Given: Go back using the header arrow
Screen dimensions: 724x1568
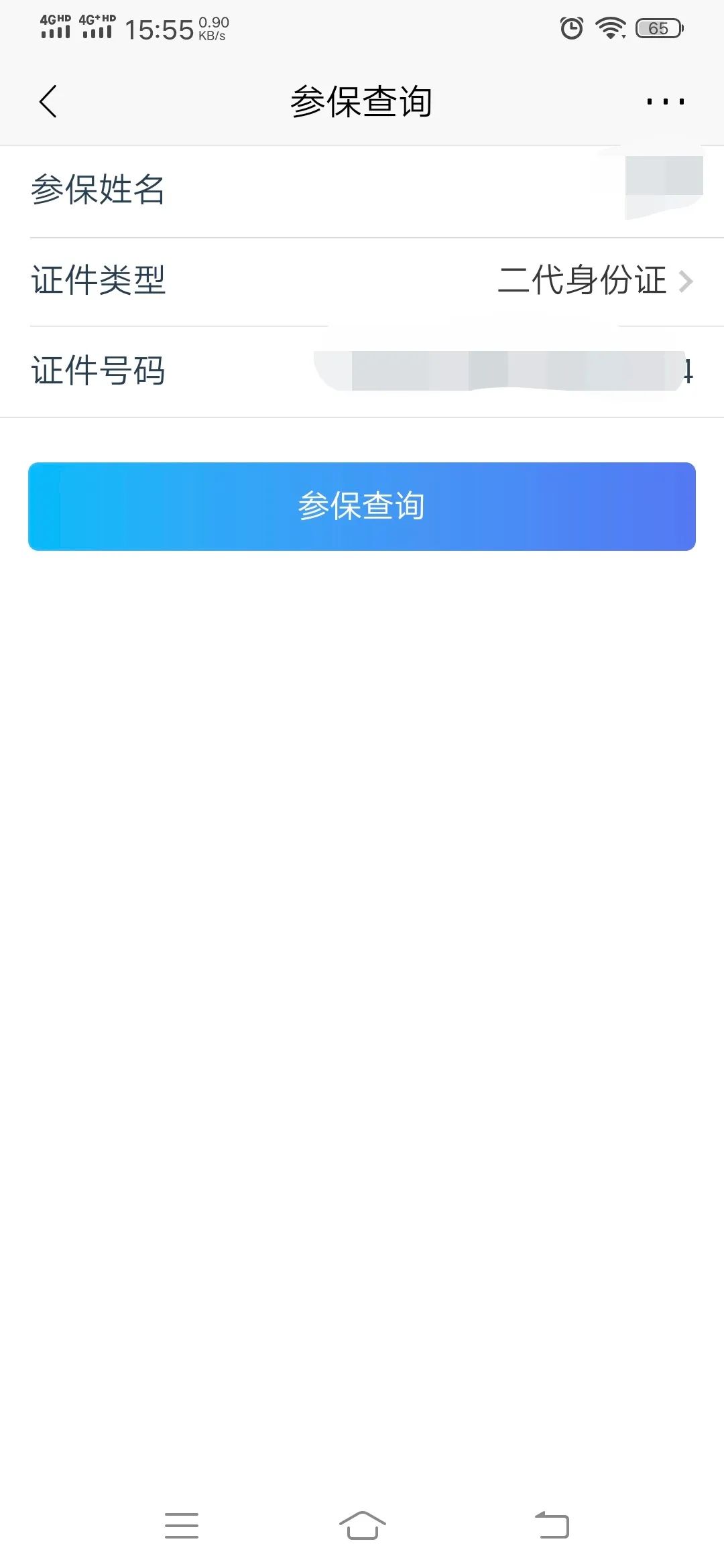Looking at the screenshot, I should pyautogui.click(x=48, y=102).
